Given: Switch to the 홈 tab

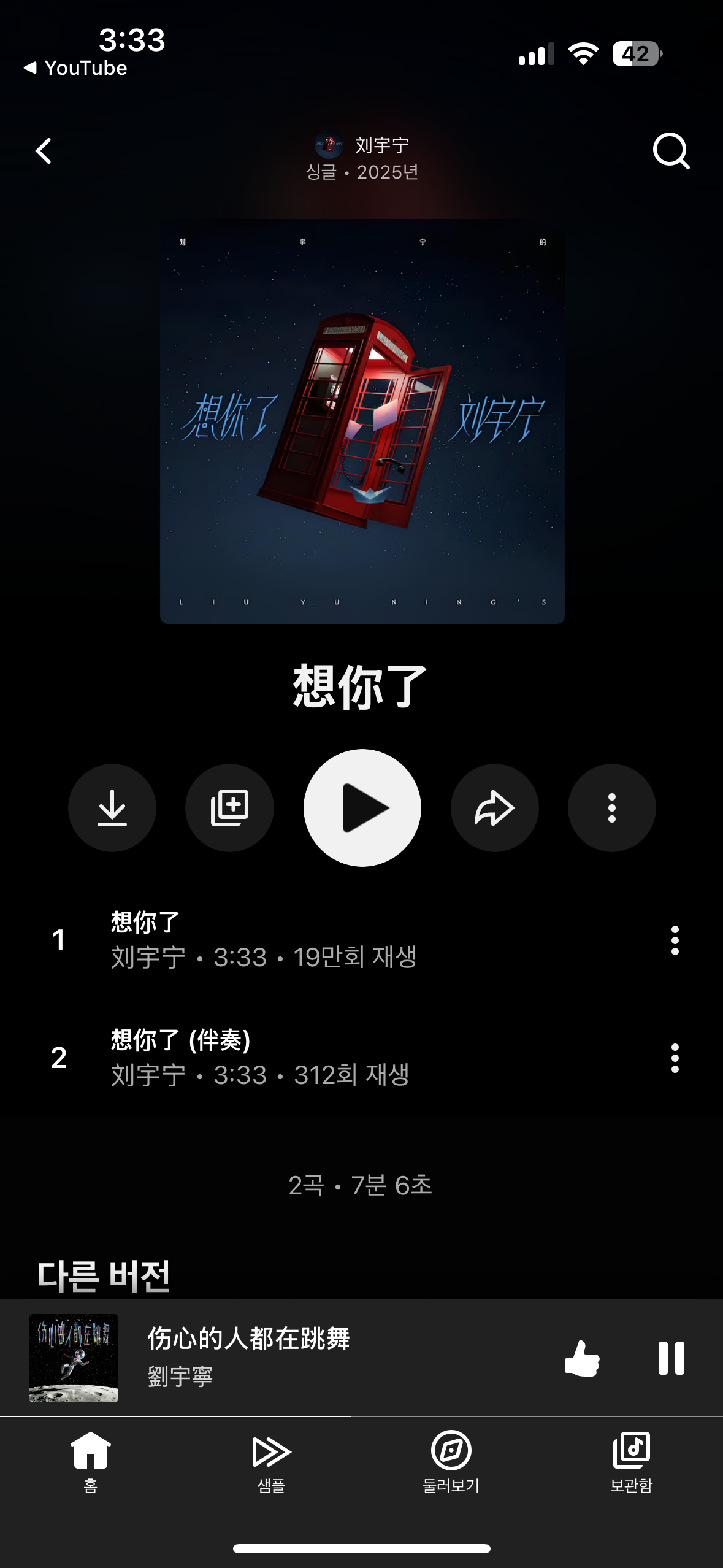Looking at the screenshot, I should (x=91, y=1461).
